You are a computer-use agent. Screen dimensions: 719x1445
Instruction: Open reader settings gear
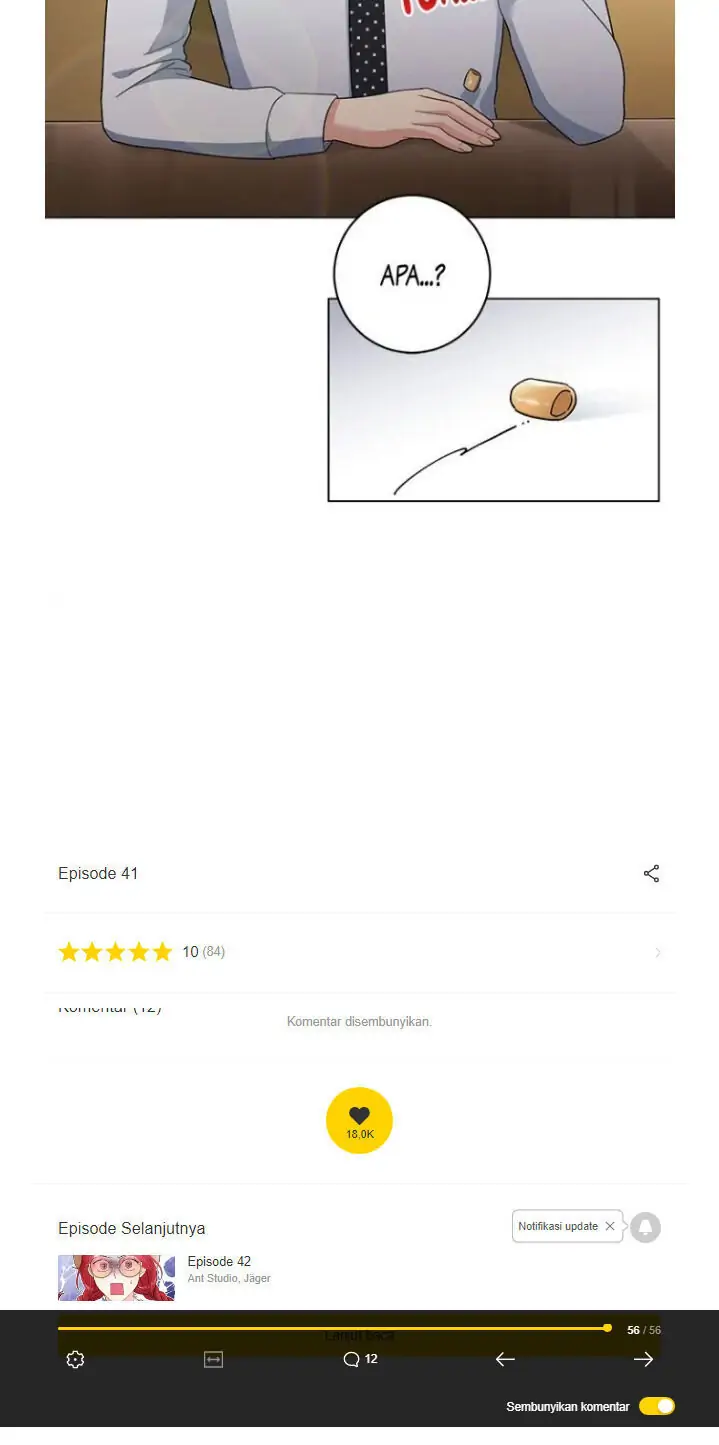(x=75, y=1360)
